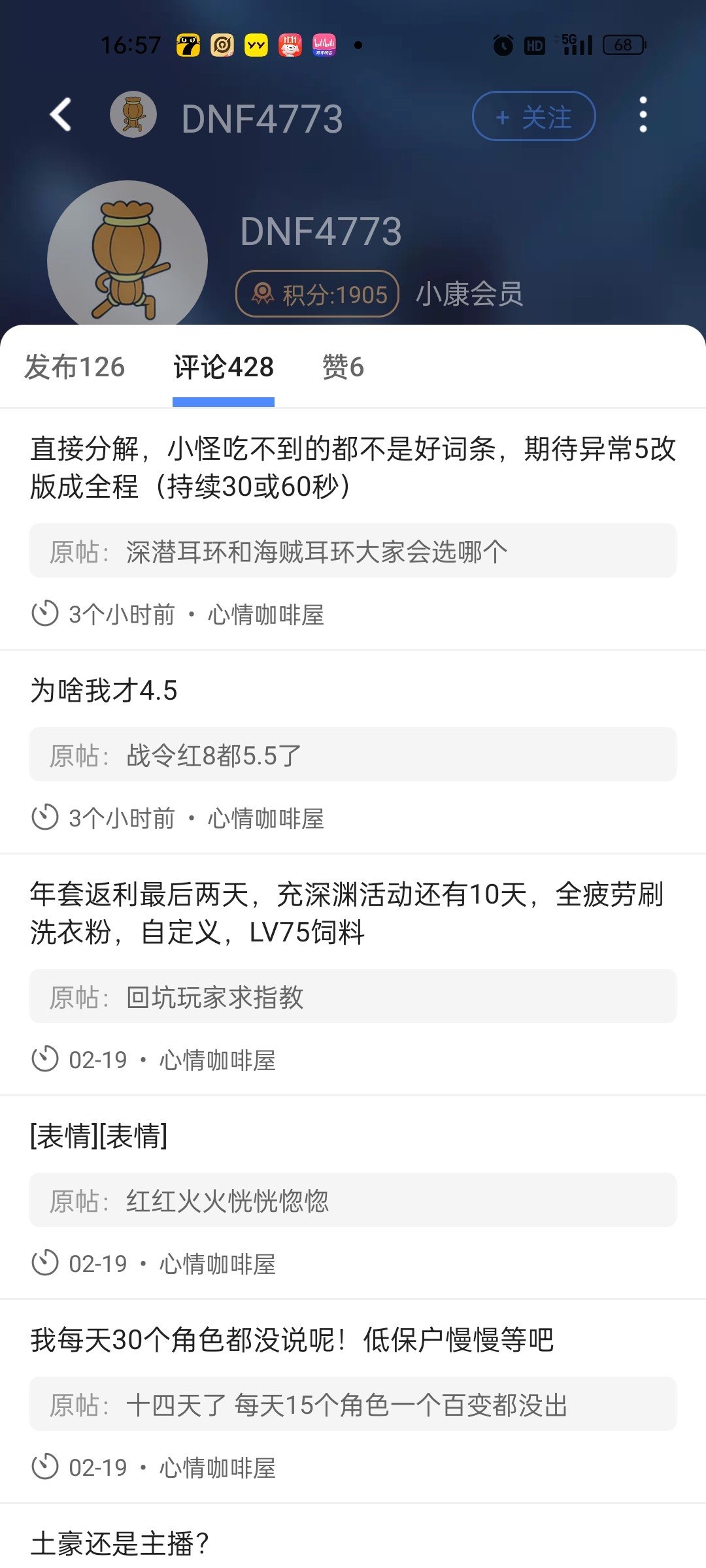706x1568 pixels.
Task: Open the three-dot overflow menu
Action: click(643, 115)
